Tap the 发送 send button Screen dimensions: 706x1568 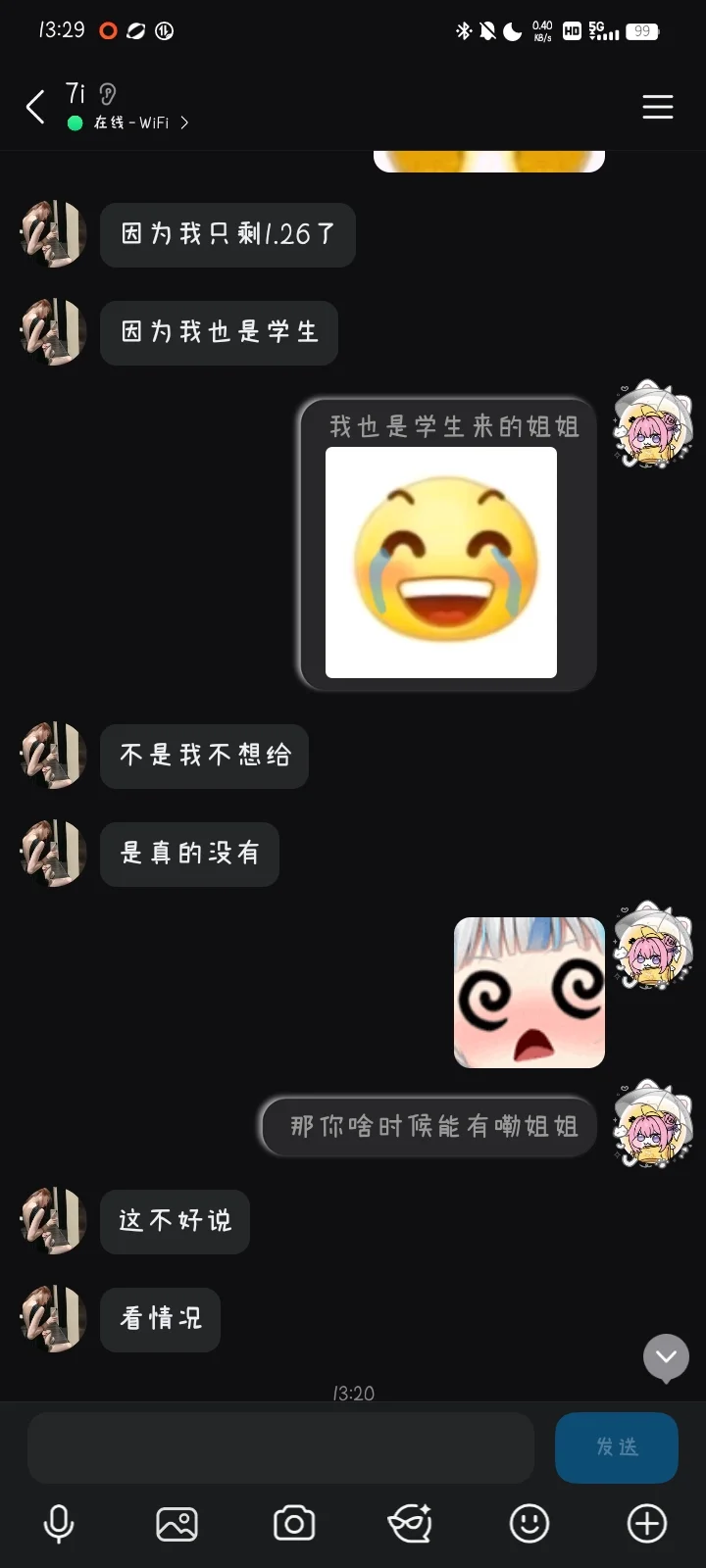click(616, 1447)
